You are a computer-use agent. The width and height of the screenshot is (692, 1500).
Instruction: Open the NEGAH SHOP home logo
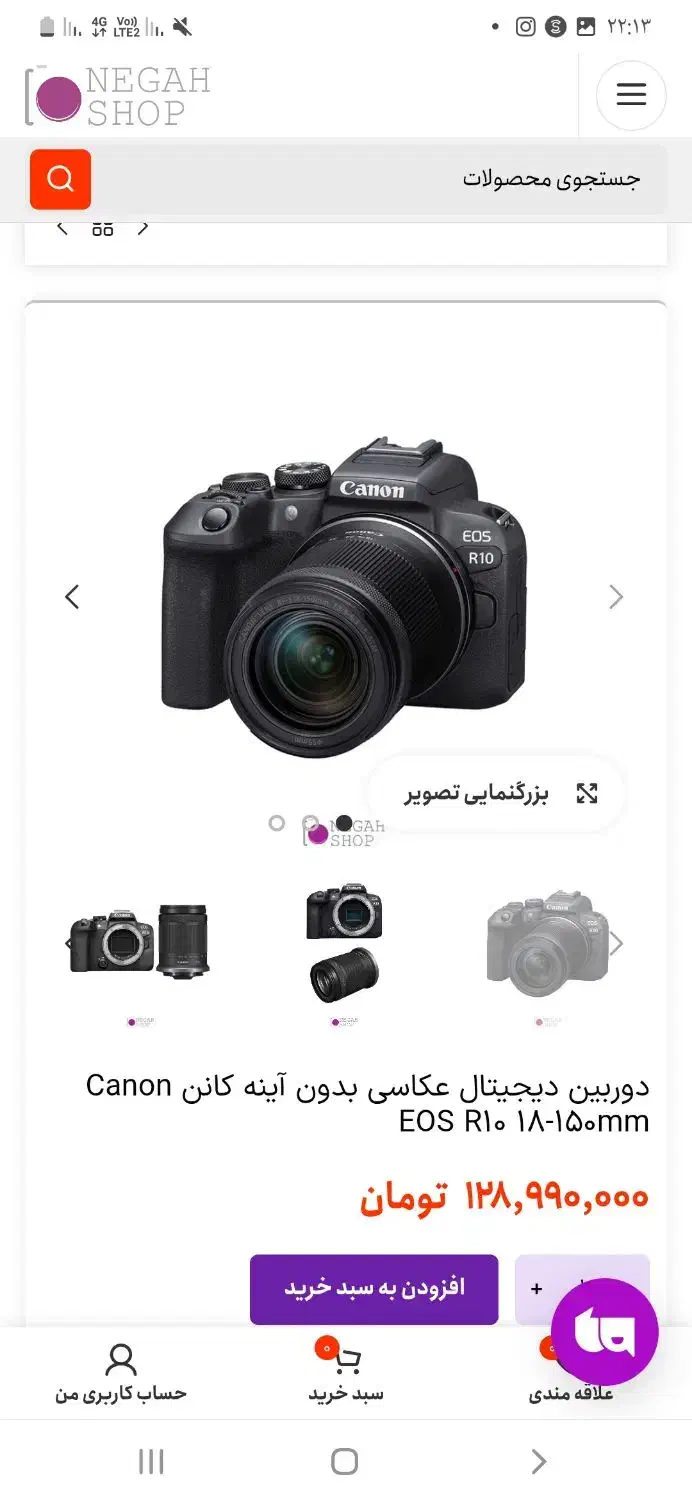[118, 96]
